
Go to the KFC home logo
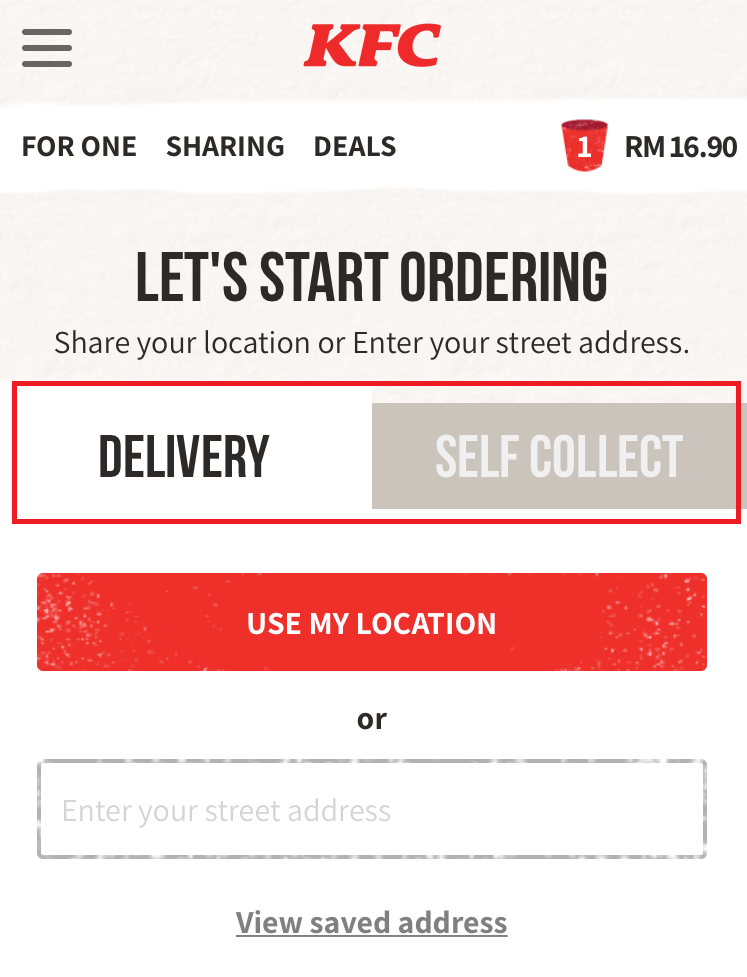pyautogui.click(x=372, y=46)
